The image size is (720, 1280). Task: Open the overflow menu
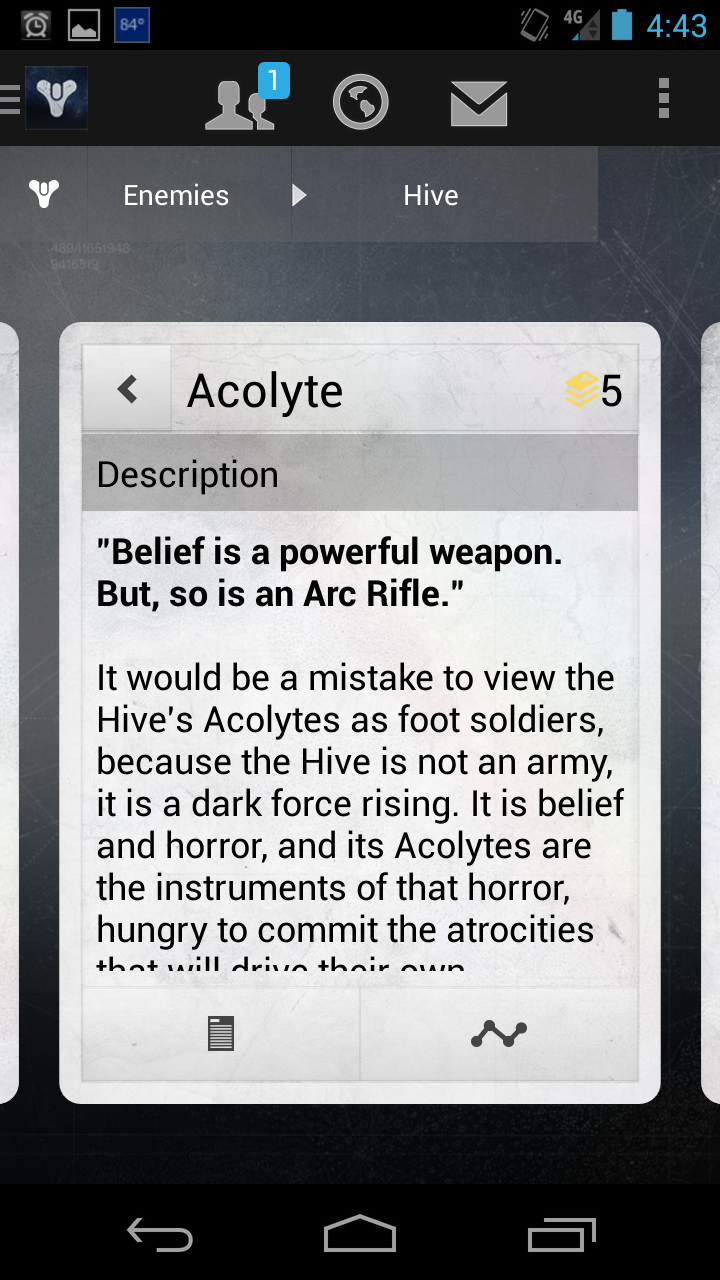664,99
